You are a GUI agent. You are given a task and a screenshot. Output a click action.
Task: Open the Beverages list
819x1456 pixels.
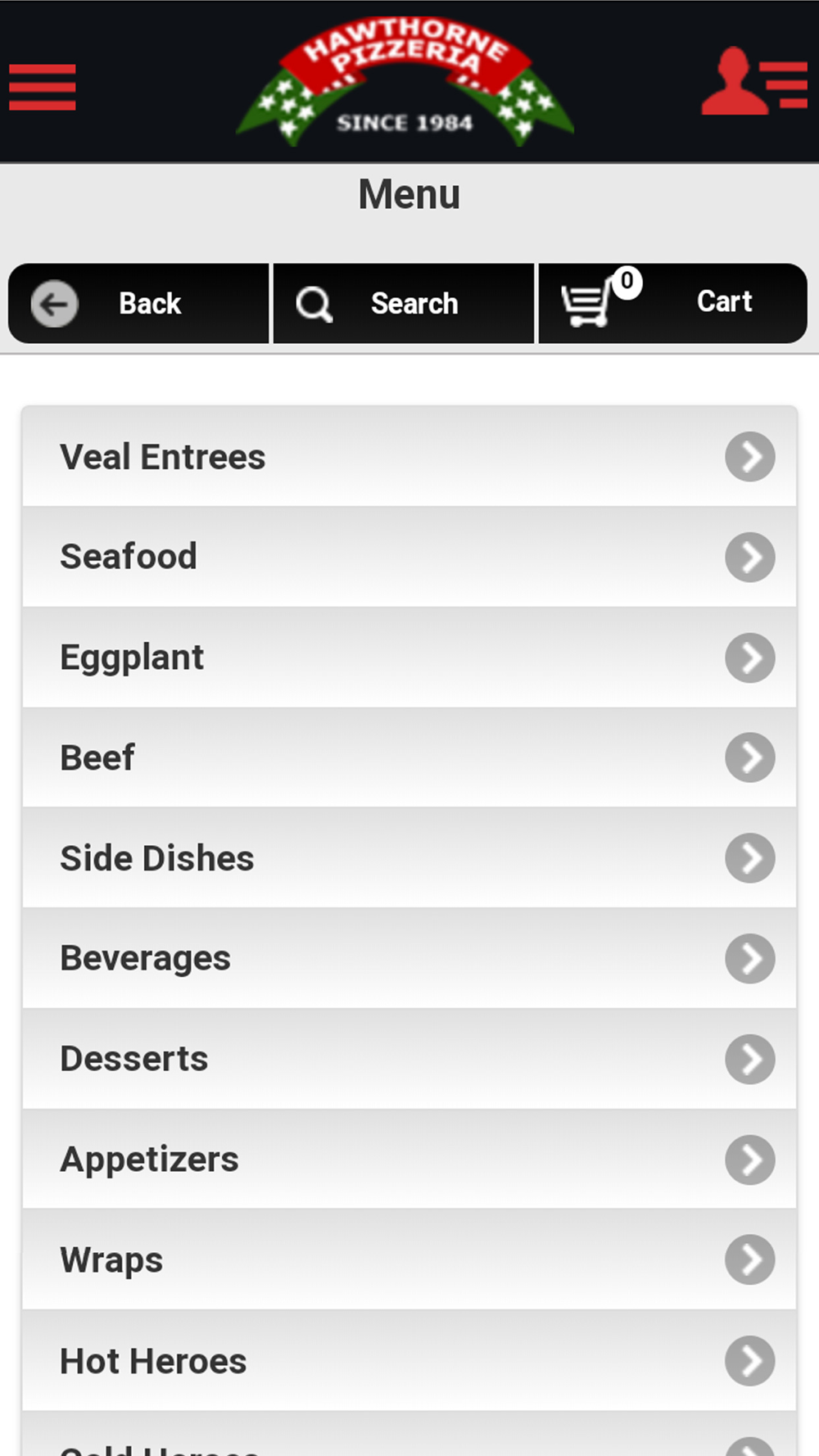click(409, 958)
